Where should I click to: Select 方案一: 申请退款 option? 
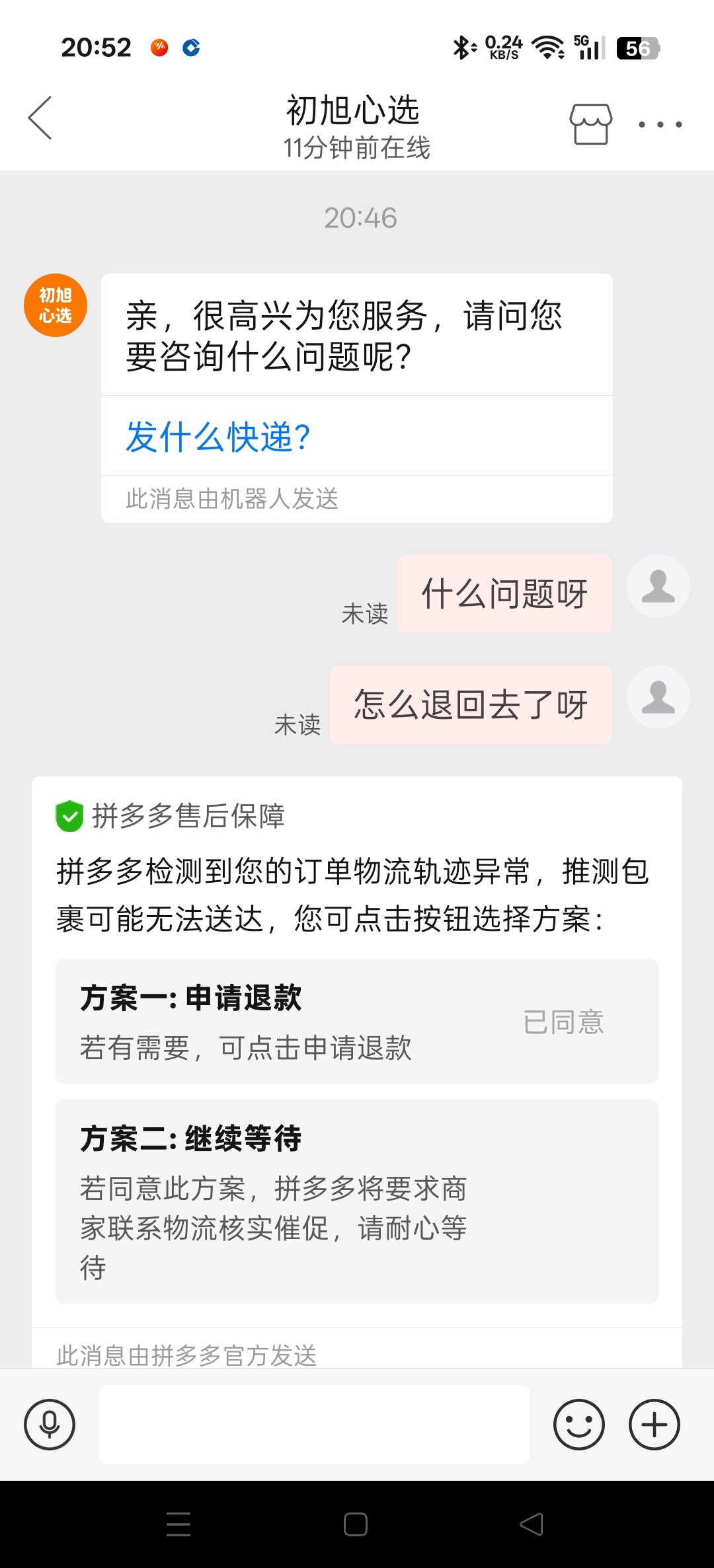pos(356,1021)
